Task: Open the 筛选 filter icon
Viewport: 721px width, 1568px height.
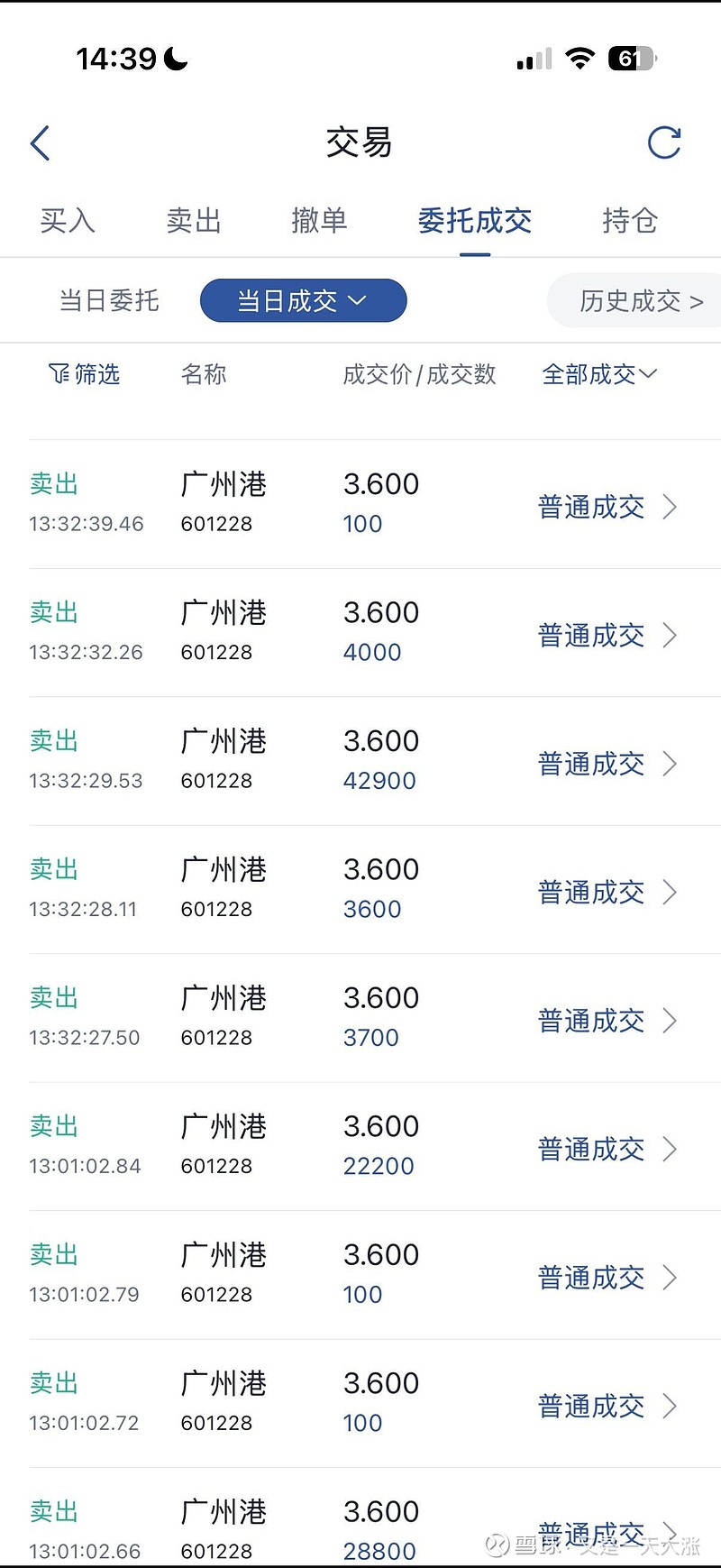Action: pos(84,375)
